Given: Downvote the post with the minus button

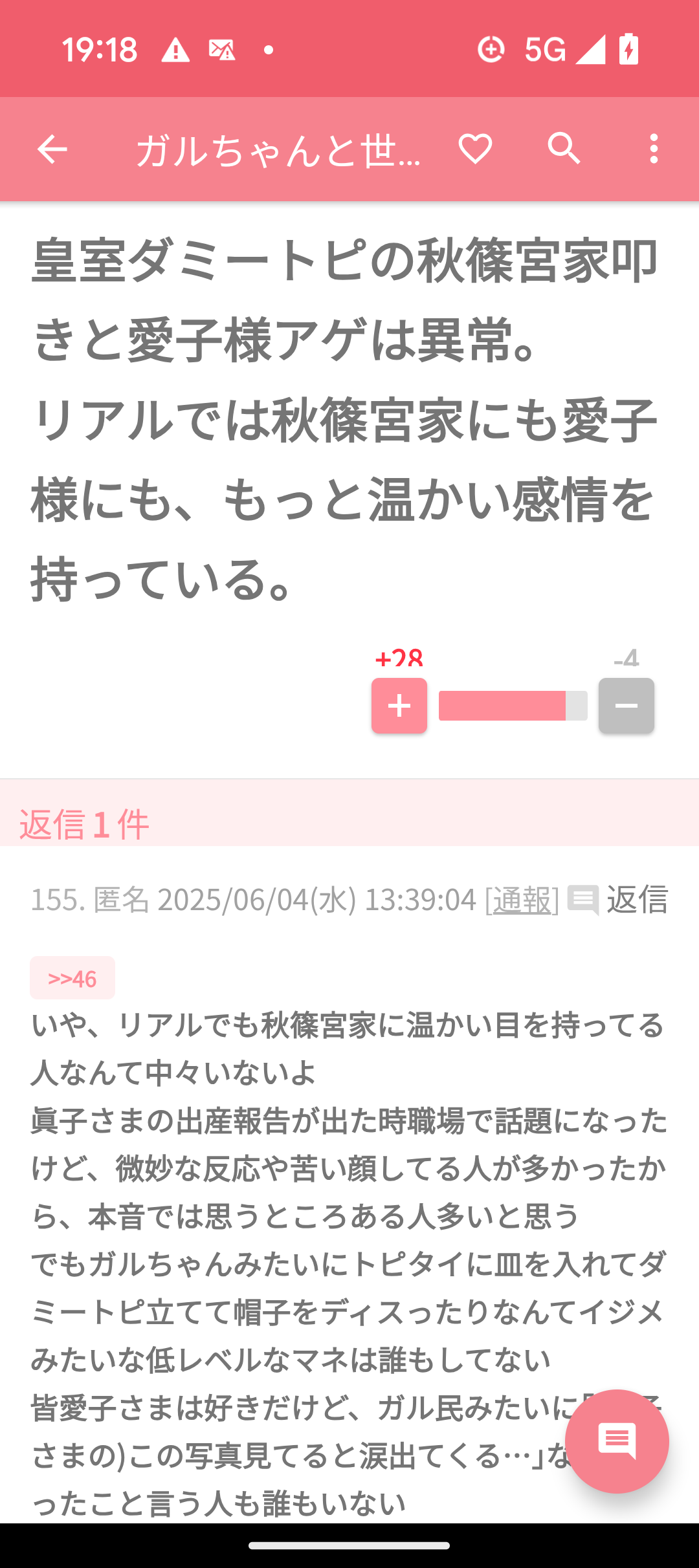Looking at the screenshot, I should (626, 706).
